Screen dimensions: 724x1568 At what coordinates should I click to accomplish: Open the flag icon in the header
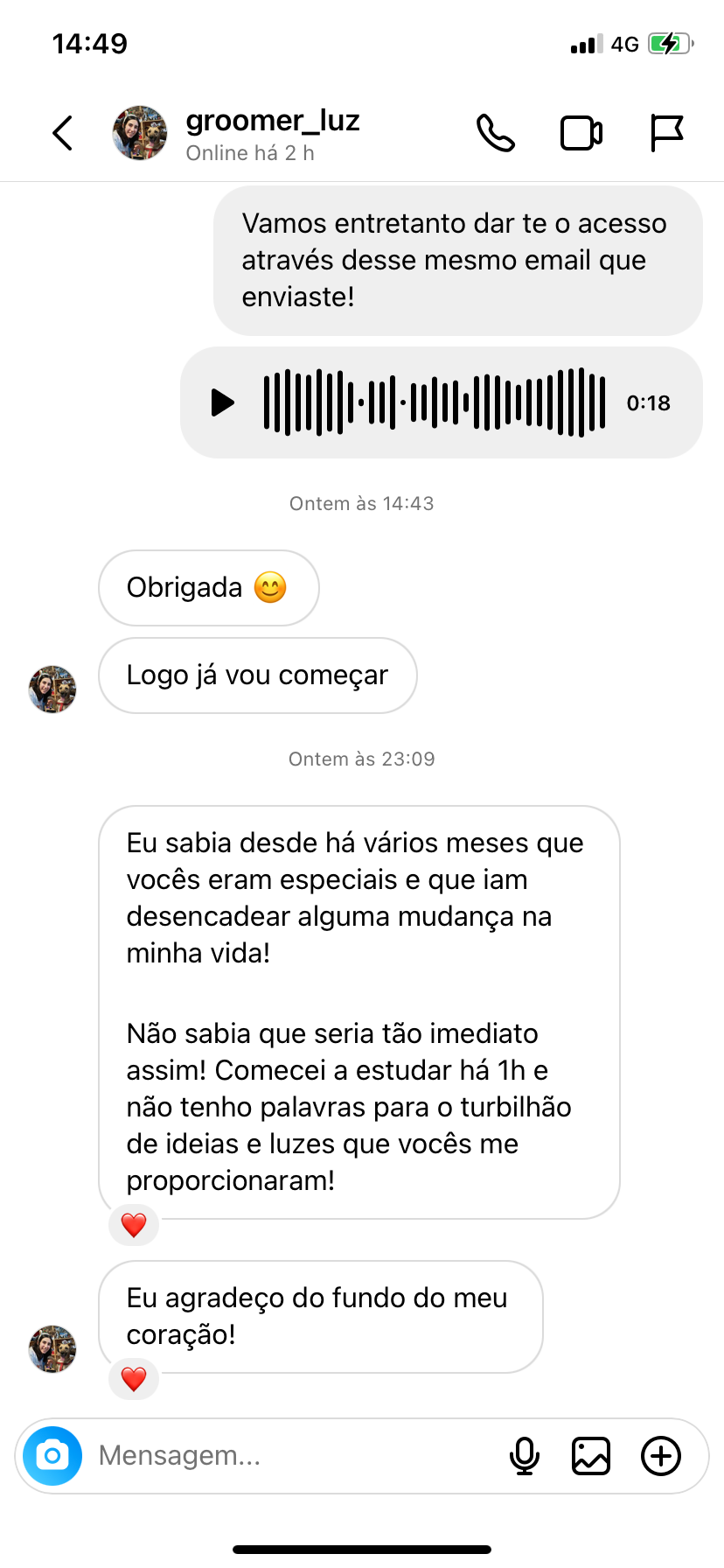666,134
